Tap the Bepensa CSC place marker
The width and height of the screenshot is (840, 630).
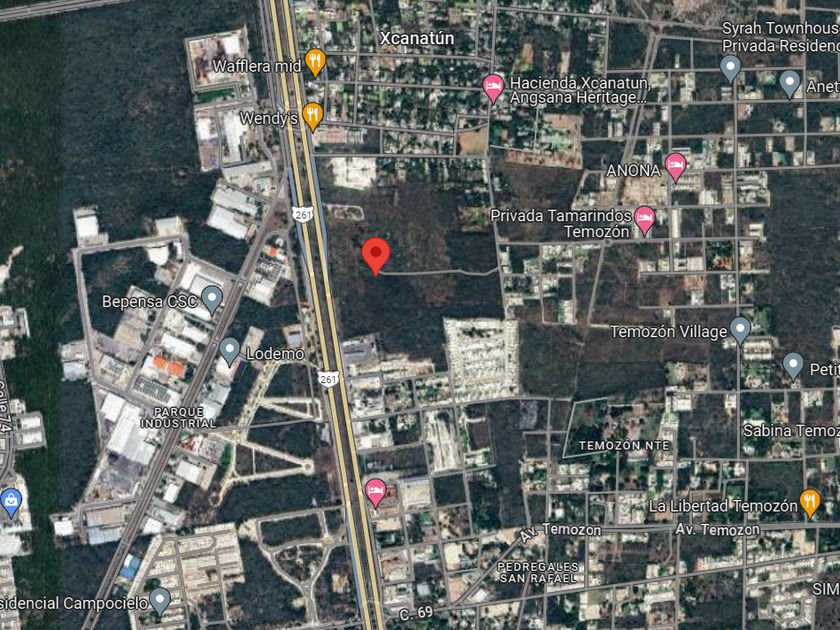211,298
